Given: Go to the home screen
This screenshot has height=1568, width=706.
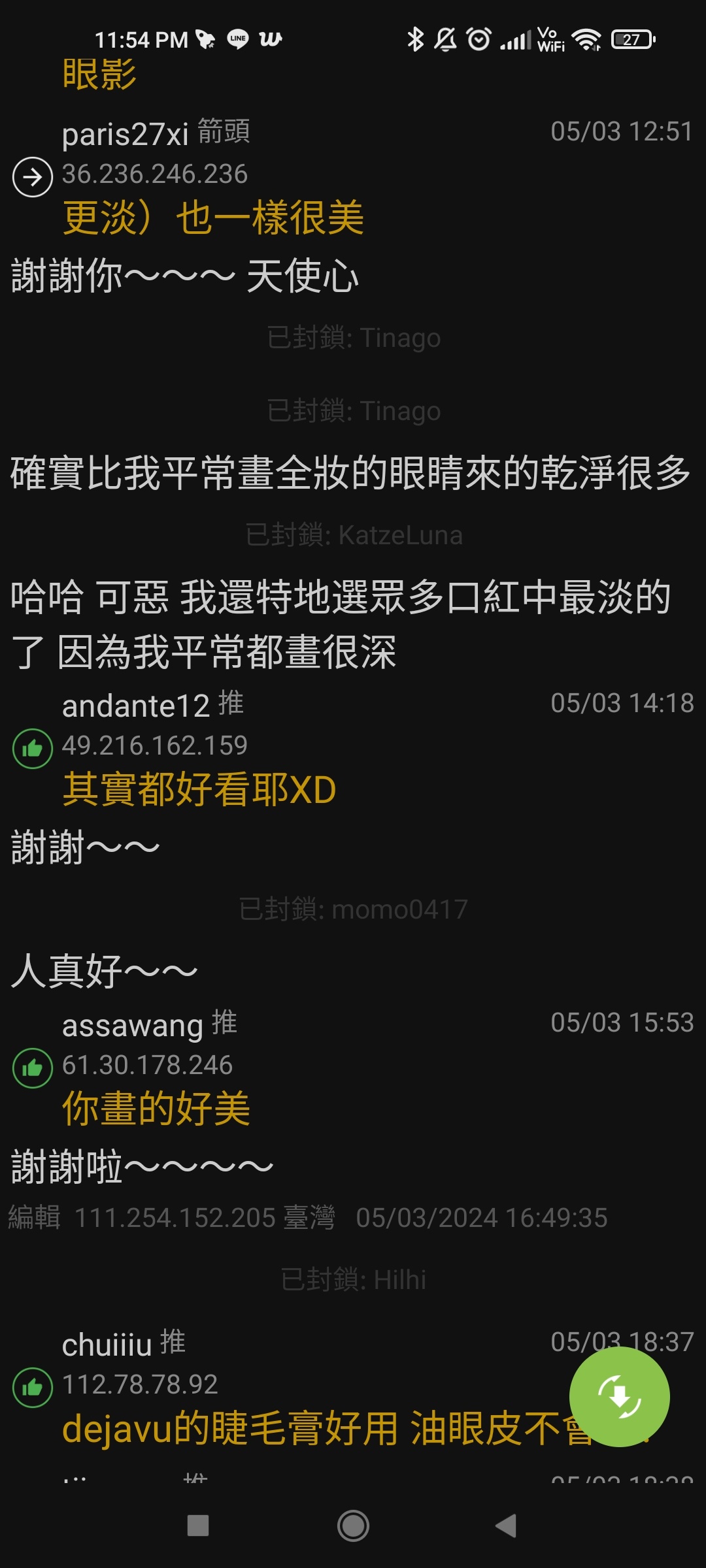Looking at the screenshot, I should [x=353, y=1526].
